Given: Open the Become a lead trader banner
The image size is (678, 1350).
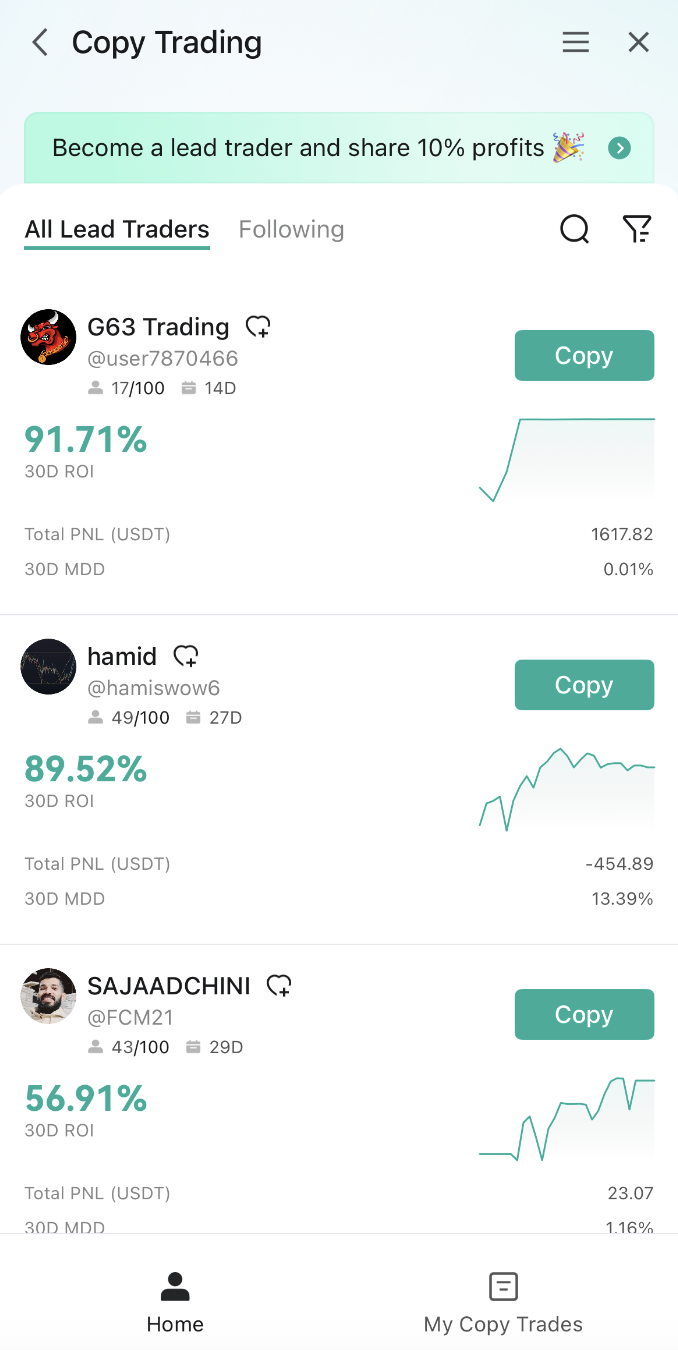Looking at the screenshot, I should coord(339,149).
